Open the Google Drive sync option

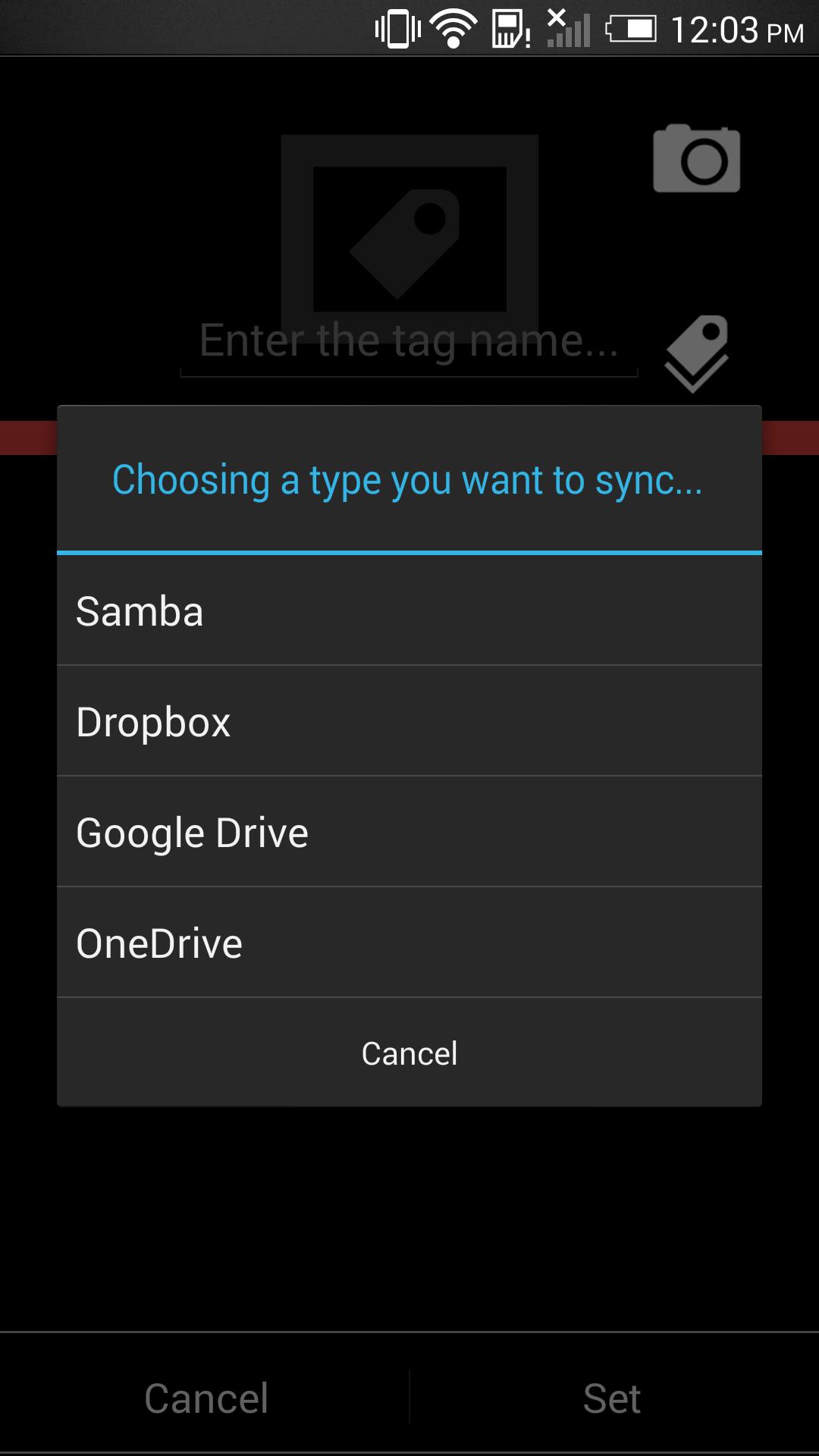409,831
